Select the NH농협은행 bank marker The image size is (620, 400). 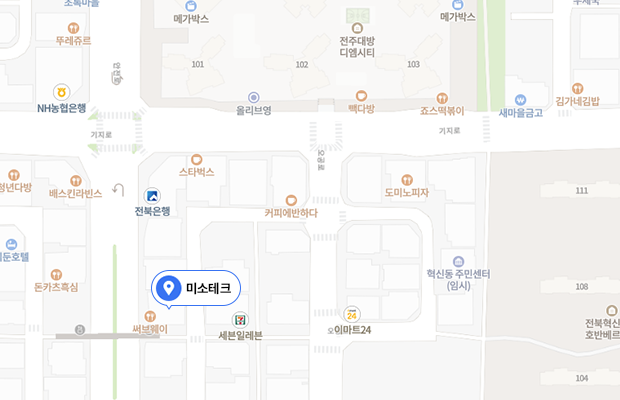[x=61, y=92]
